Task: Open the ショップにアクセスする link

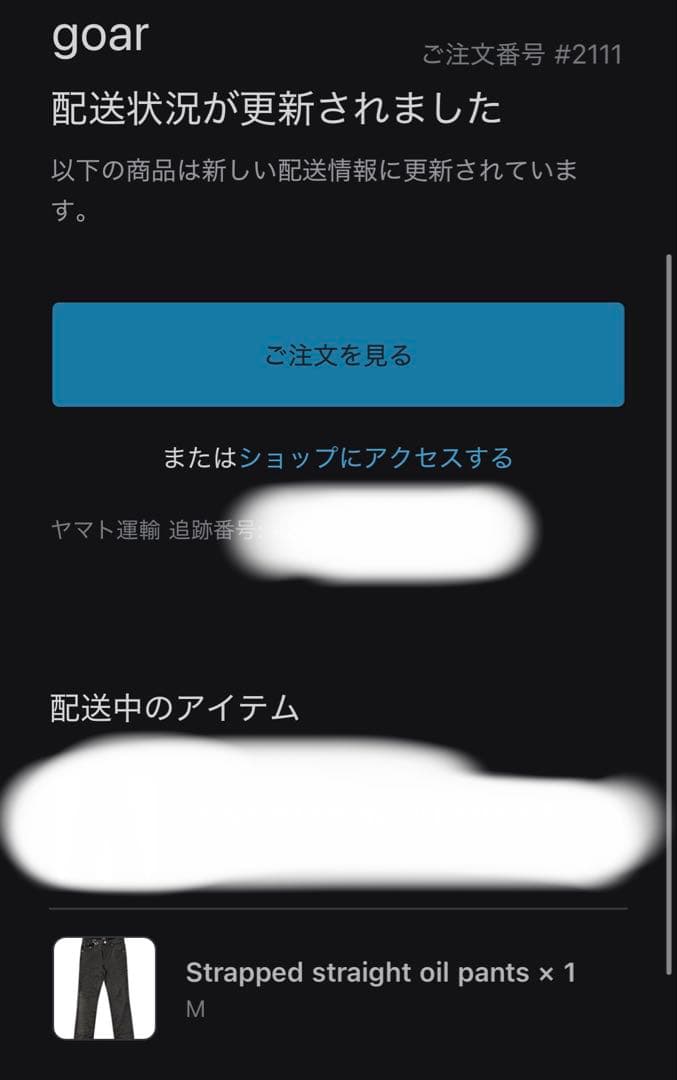Action: (x=376, y=458)
